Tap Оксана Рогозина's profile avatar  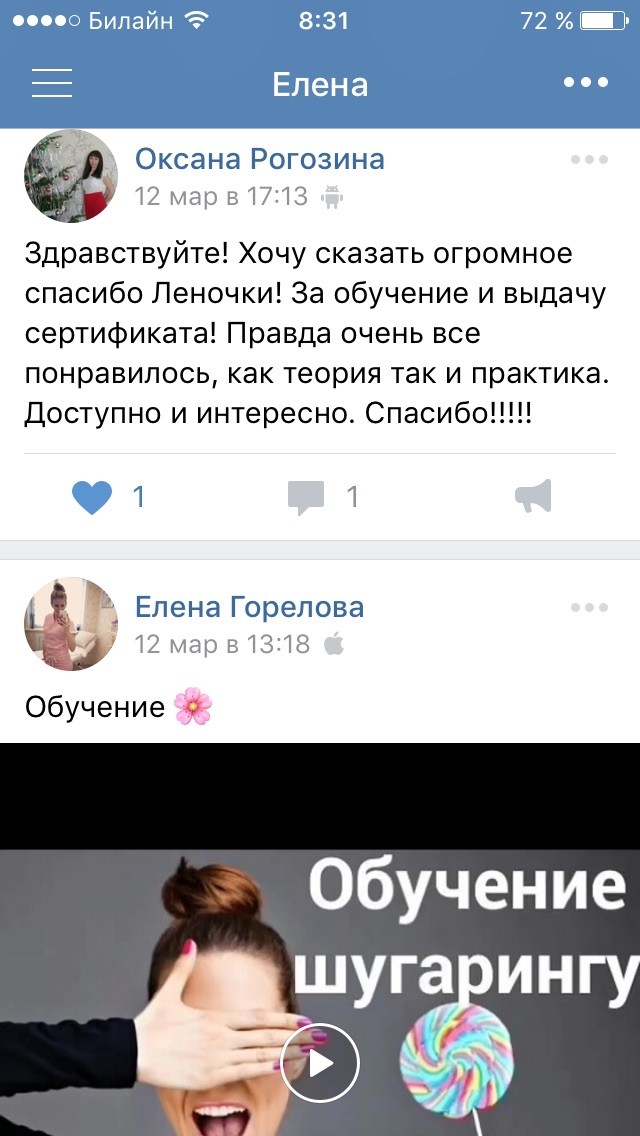pyautogui.click(x=71, y=176)
